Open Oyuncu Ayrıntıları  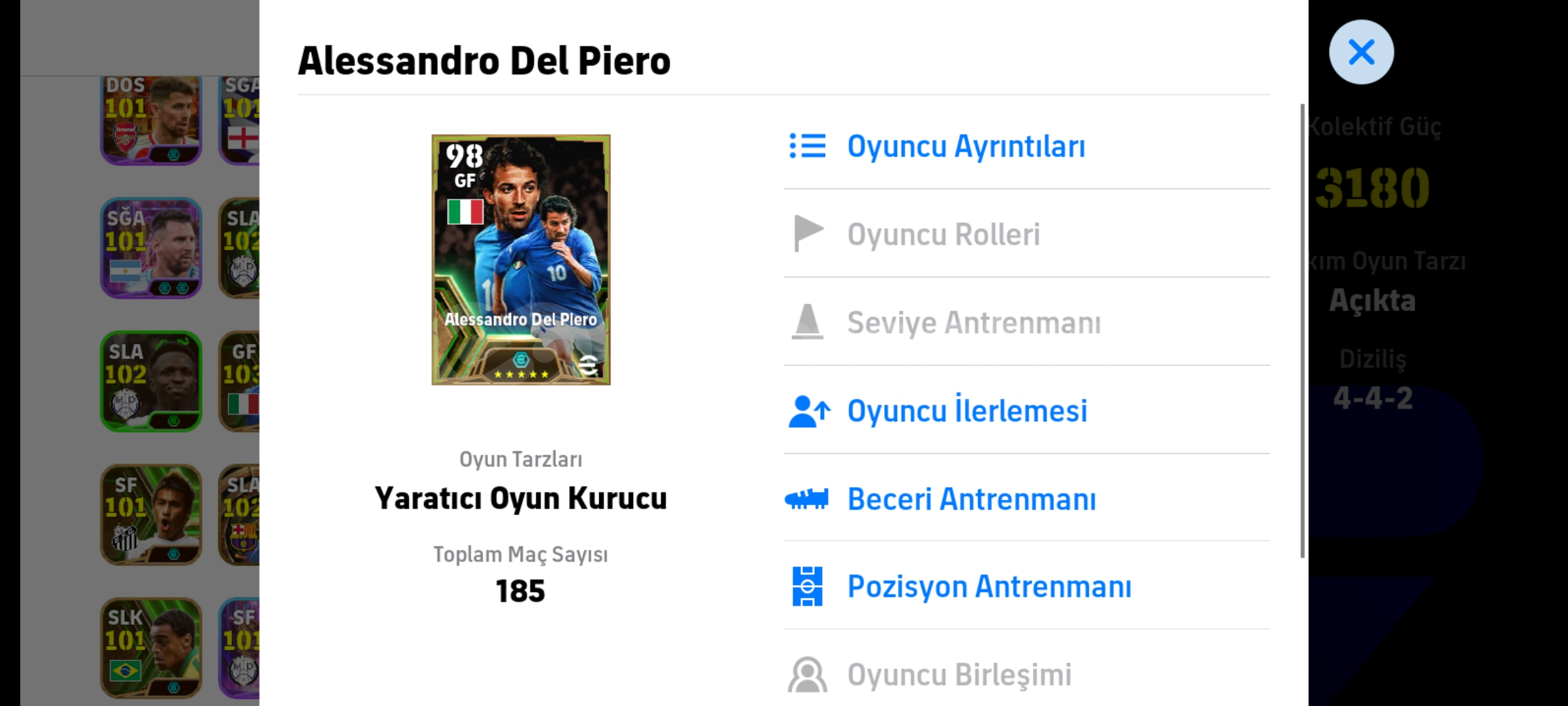[x=966, y=146]
